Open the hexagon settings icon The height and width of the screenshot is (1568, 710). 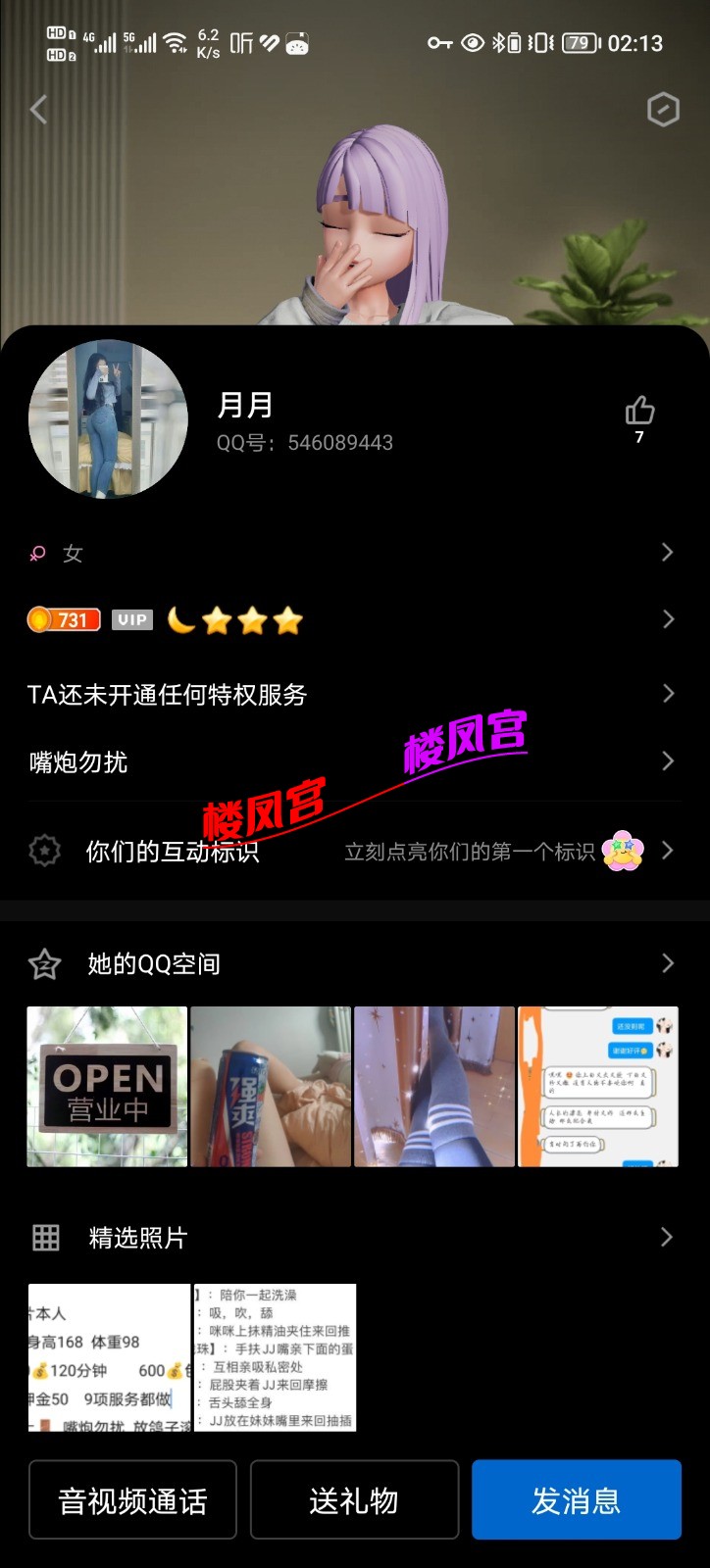tap(663, 110)
